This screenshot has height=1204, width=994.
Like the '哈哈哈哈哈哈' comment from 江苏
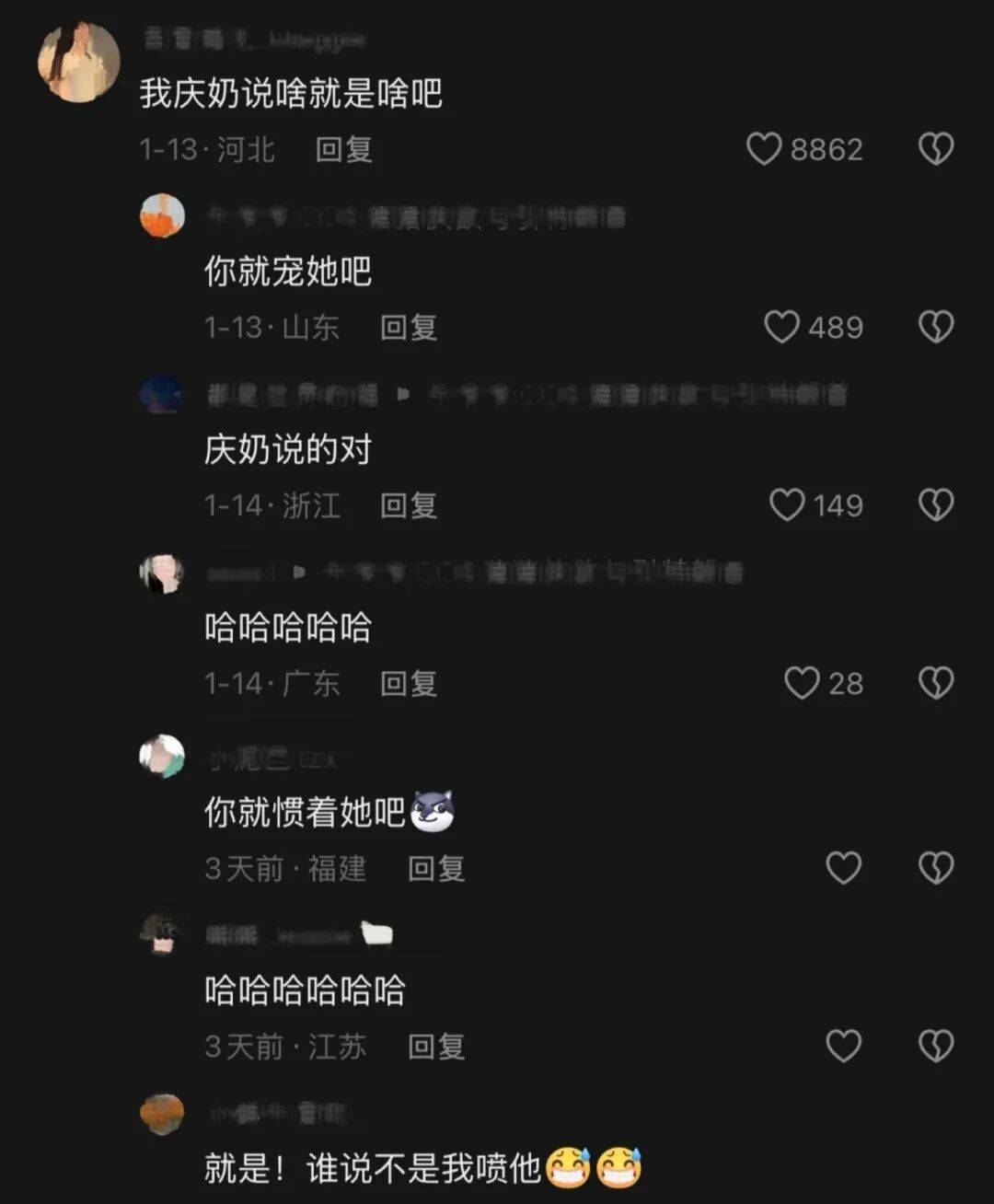tap(843, 1046)
